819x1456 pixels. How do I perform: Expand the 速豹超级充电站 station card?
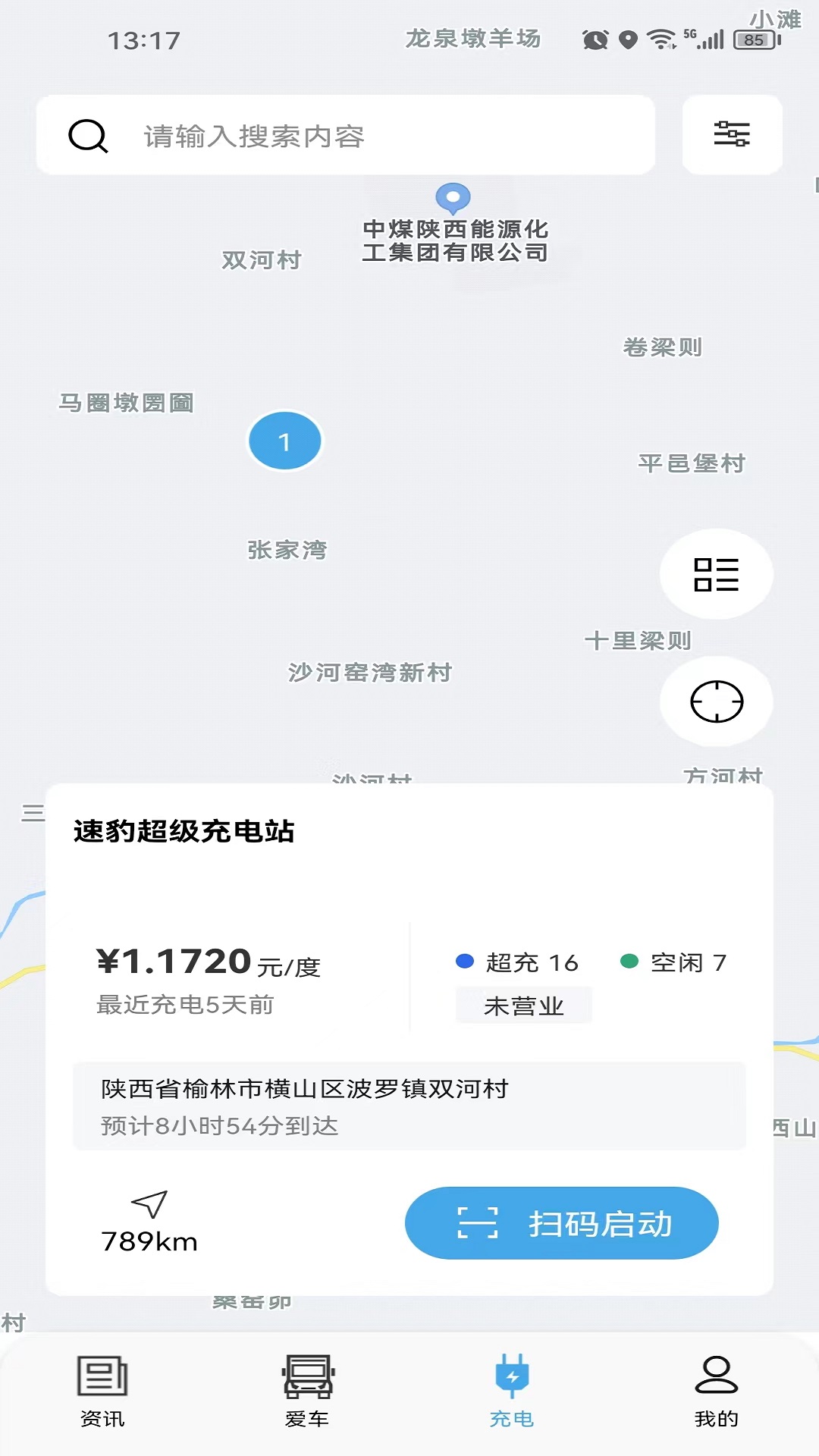click(x=184, y=829)
